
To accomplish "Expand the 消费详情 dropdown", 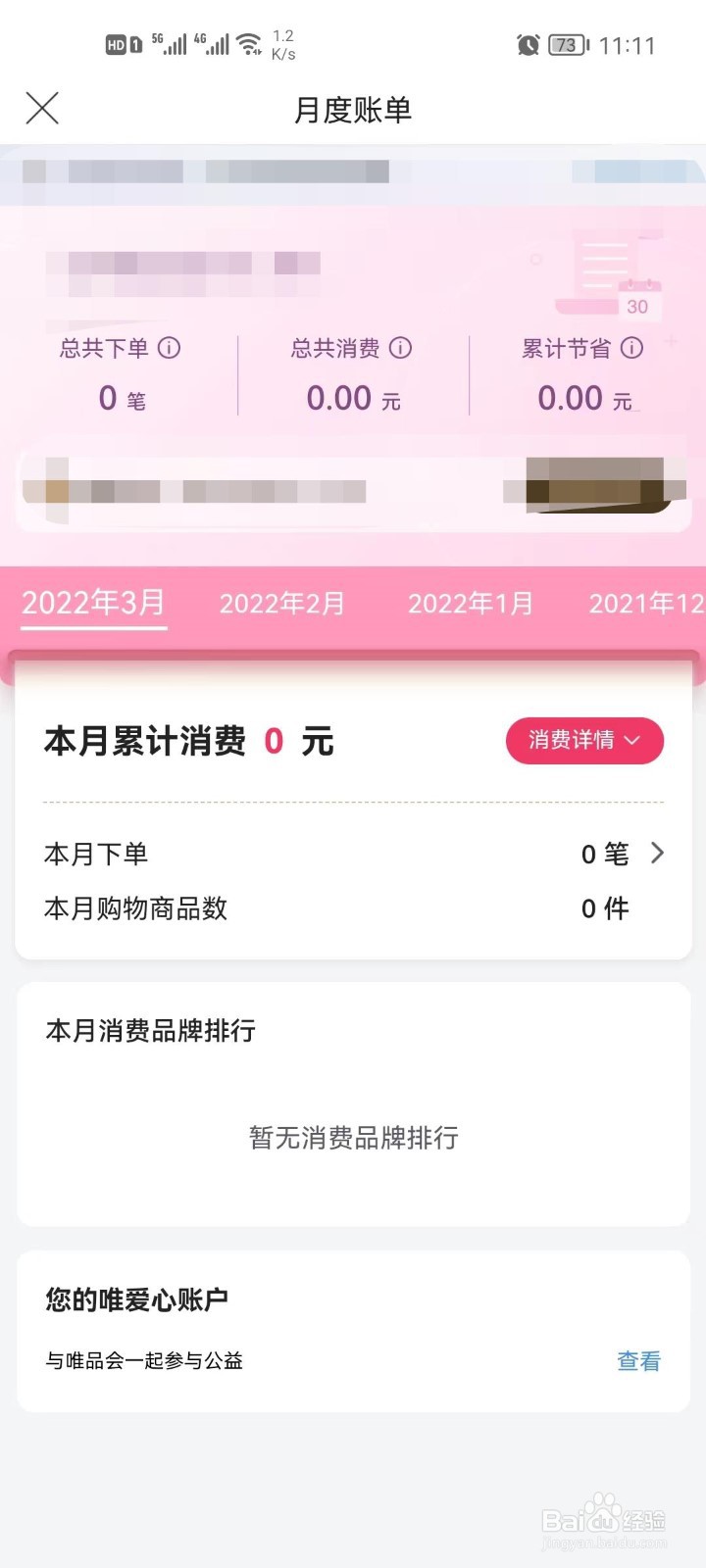I will coord(583,741).
